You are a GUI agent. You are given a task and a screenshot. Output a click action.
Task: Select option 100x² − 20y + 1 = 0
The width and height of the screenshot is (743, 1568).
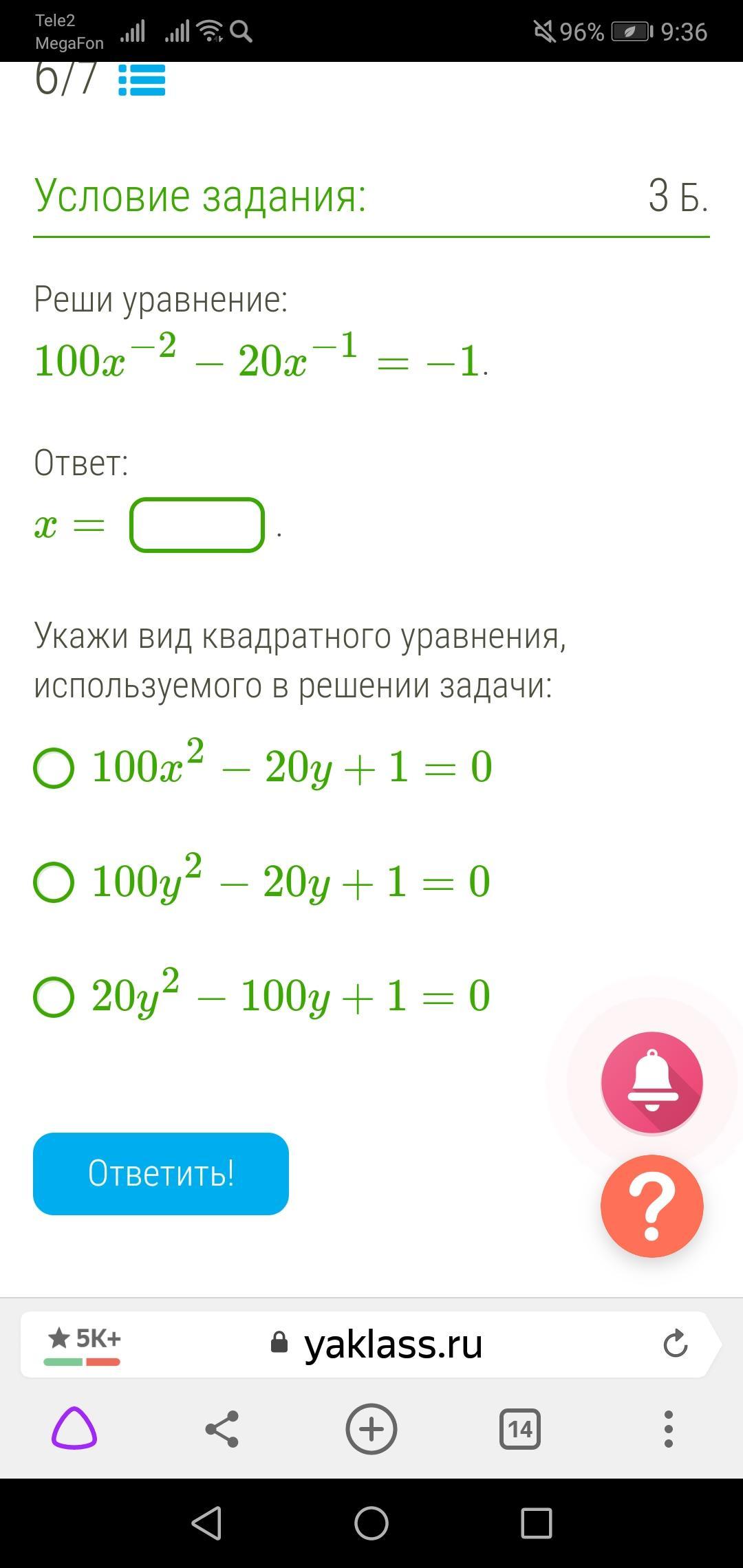(54, 767)
